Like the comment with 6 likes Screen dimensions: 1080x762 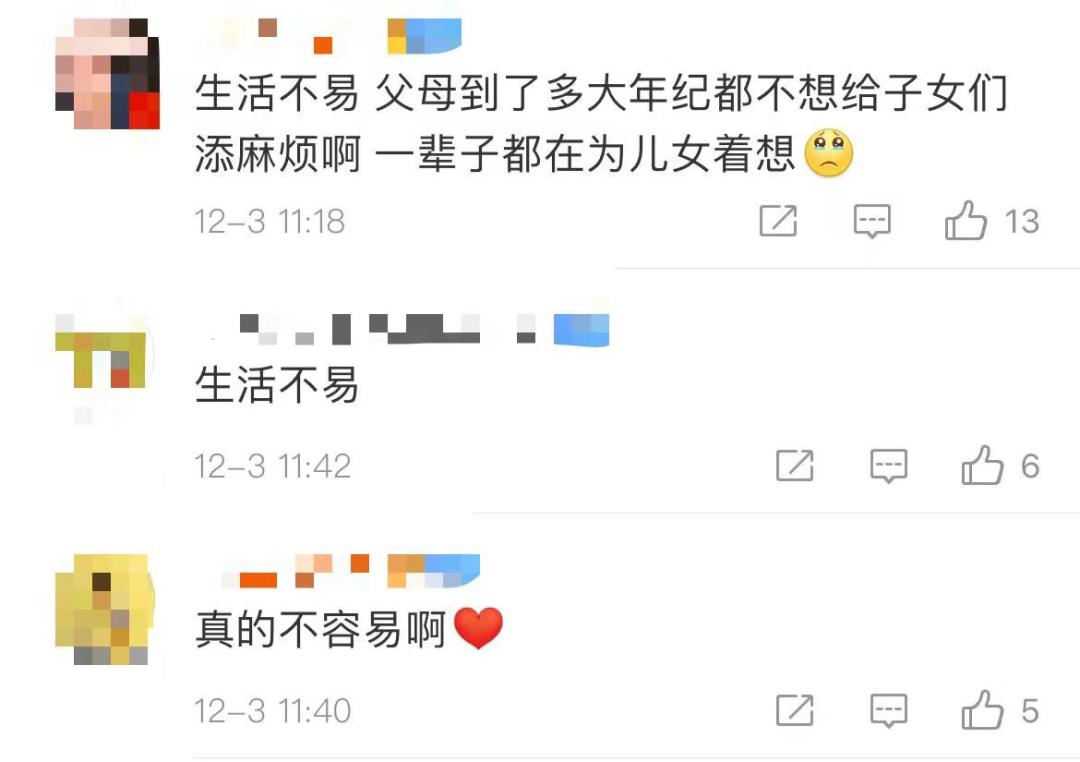(982, 466)
